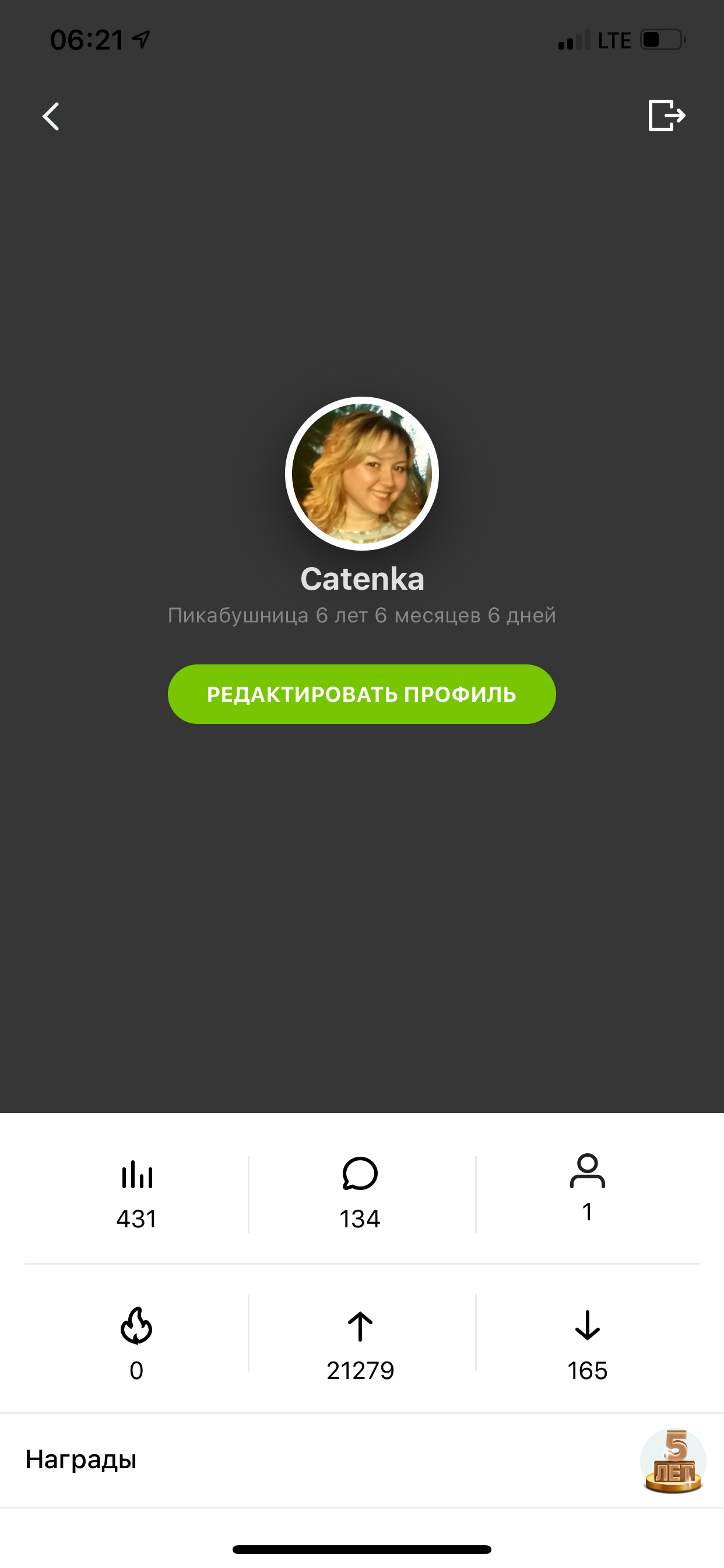Open Catenka's profile avatar
724x1568 pixels.
point(362,474)
